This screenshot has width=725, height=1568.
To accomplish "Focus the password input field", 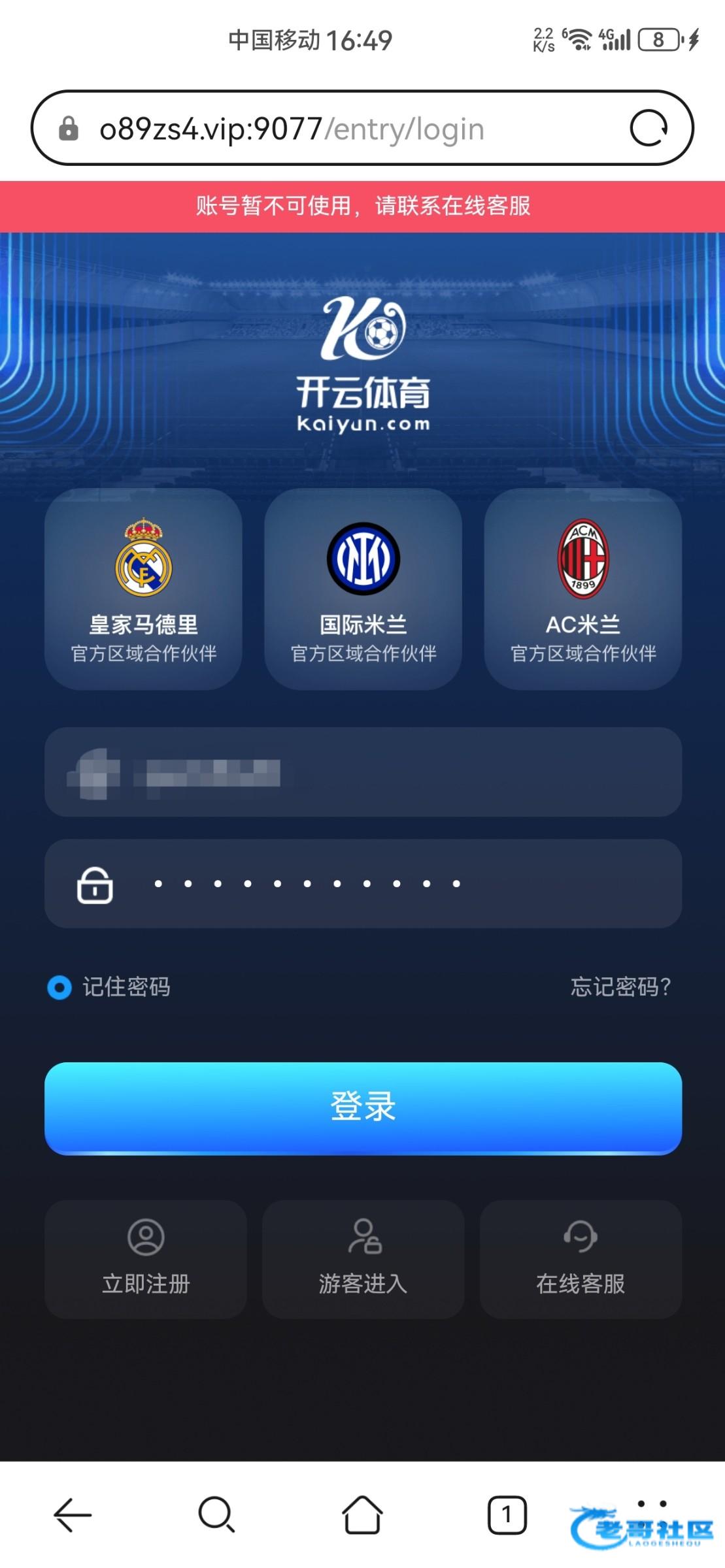I will [363, 883].
